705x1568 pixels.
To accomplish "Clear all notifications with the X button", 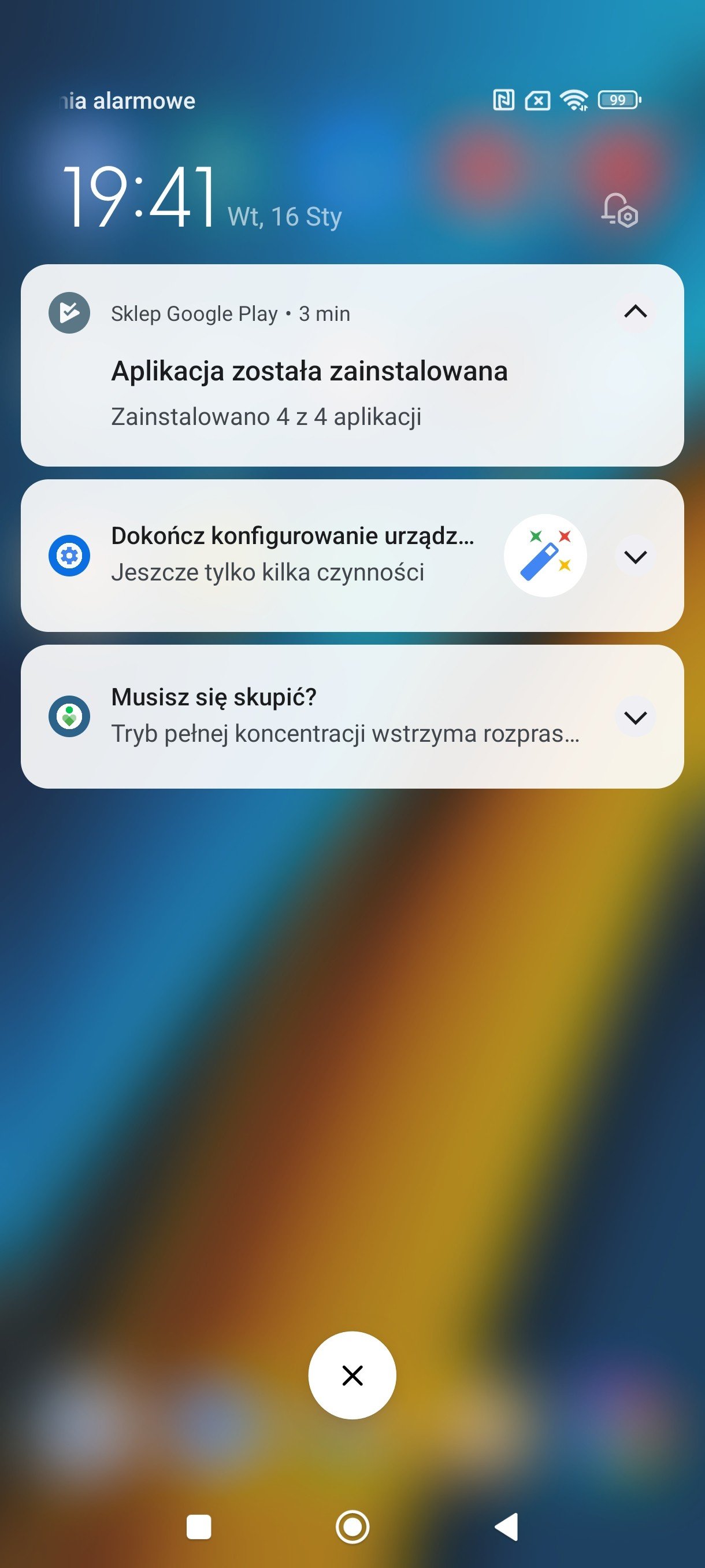I will pos(352,1375).
